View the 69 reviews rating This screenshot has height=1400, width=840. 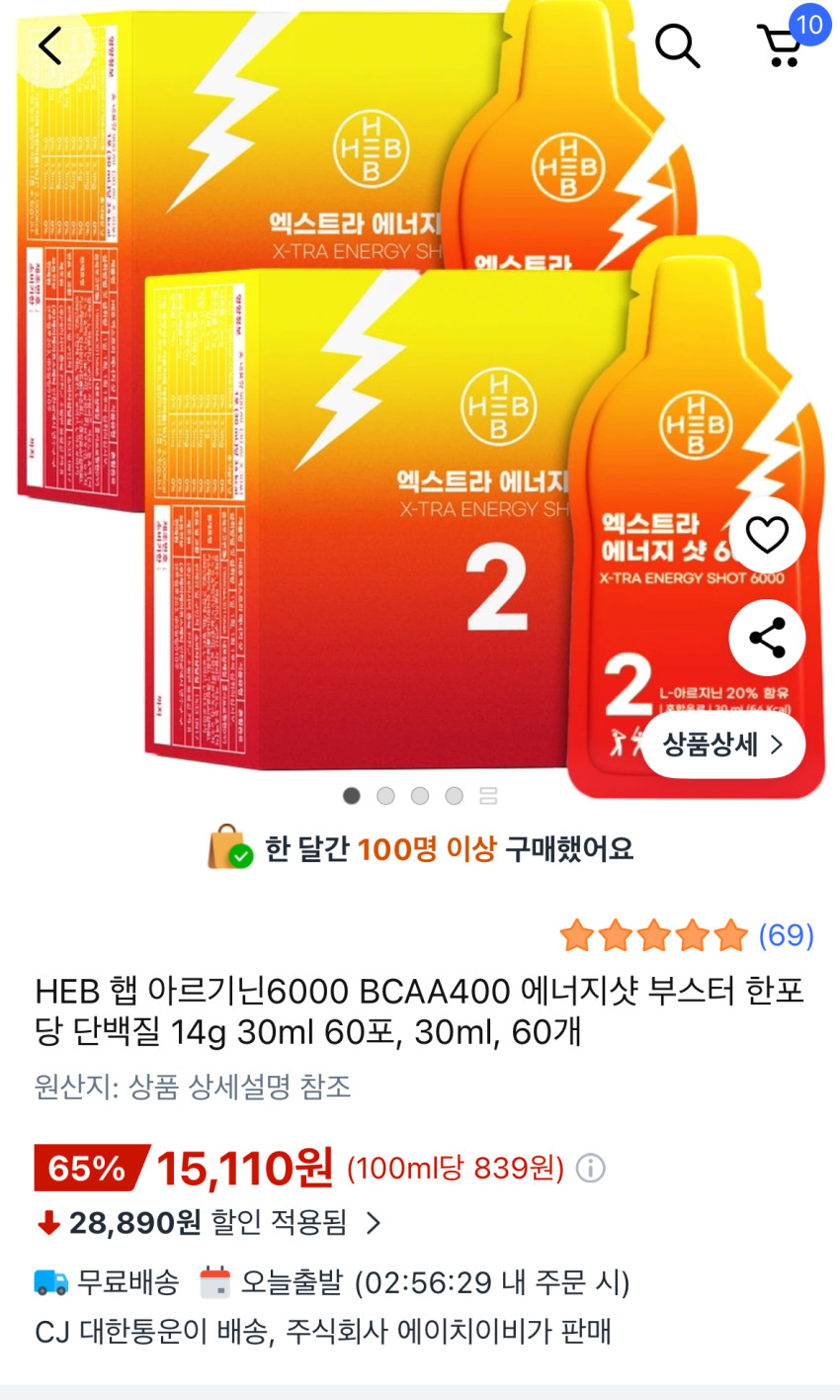click(x=786, y=935)
